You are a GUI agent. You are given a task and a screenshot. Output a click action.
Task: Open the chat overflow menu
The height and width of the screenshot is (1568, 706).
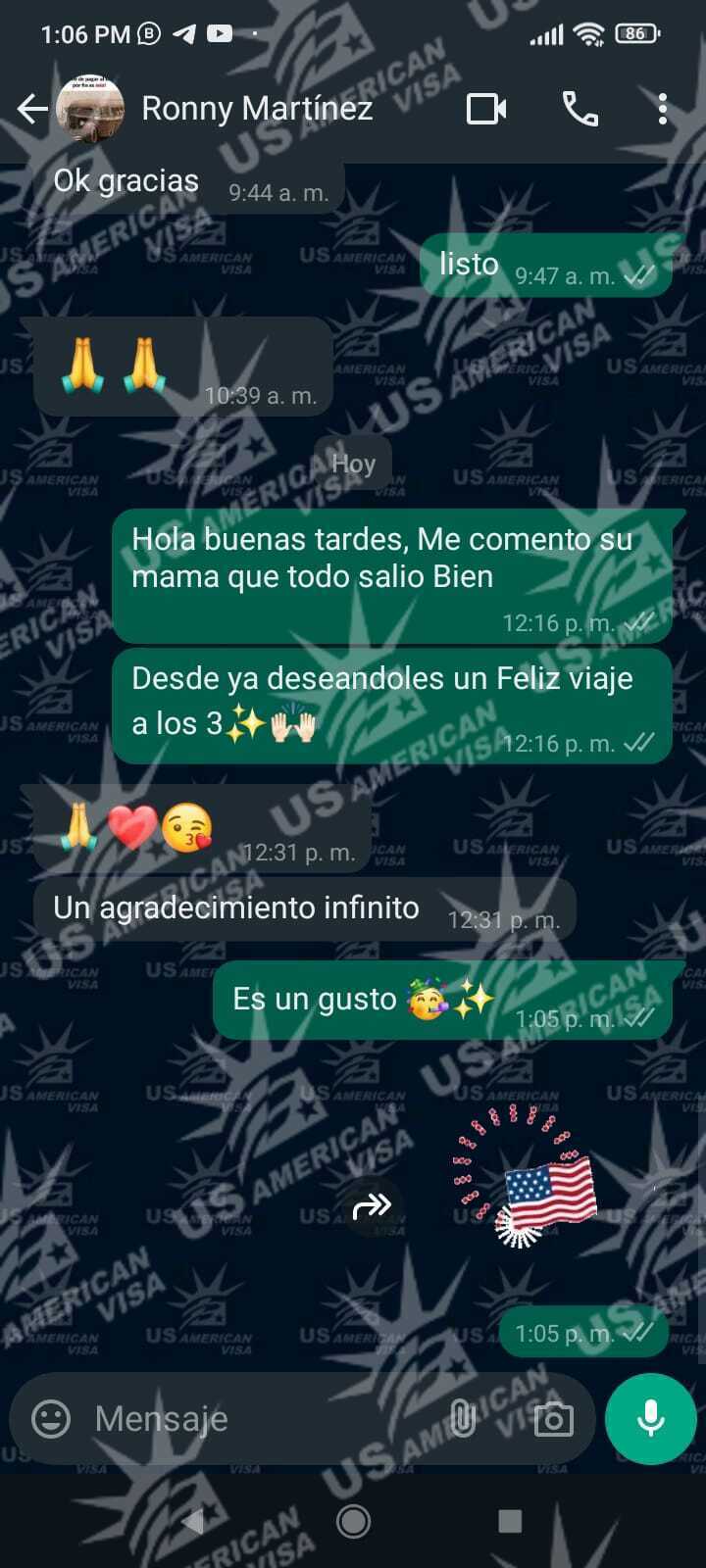[663, 109]
